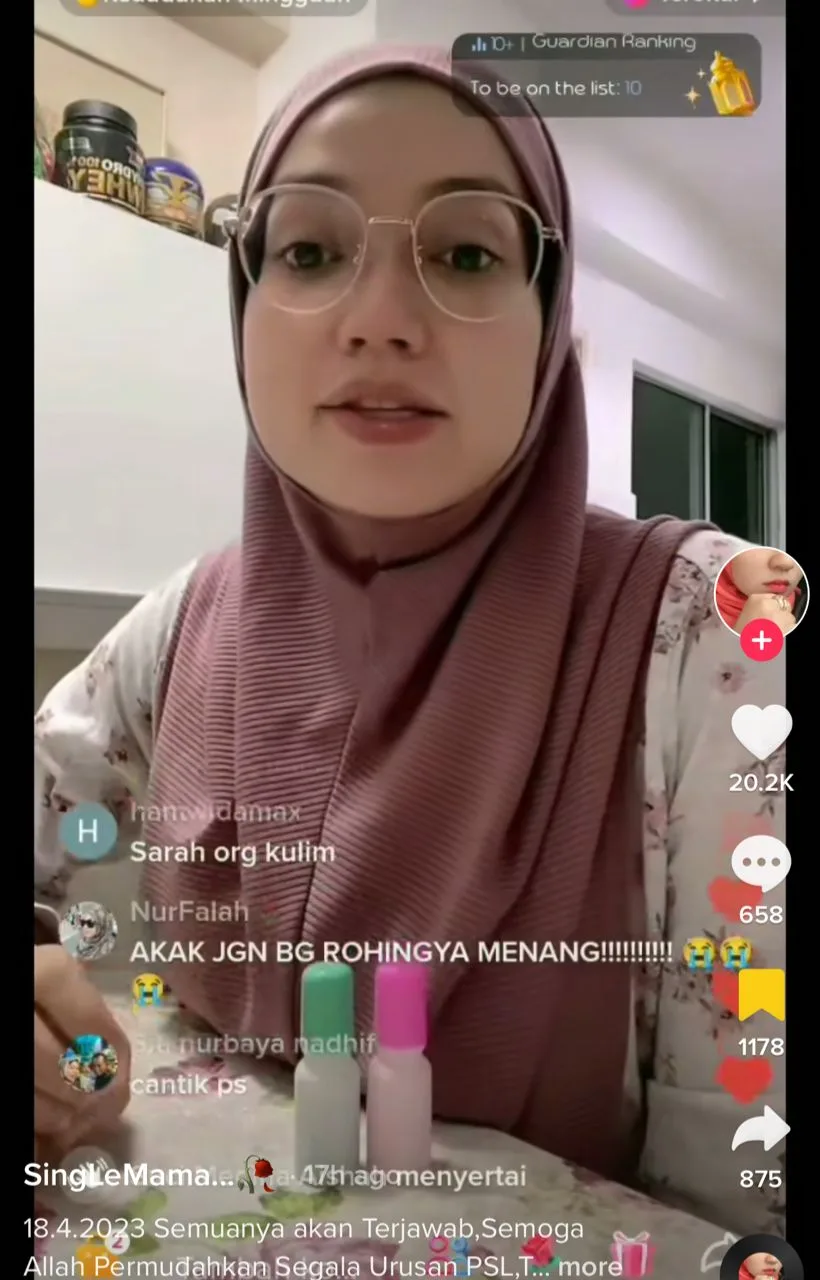Image resolution: width=820 pixels, height=1280 pixels.
Task: Save this video to favorites
Action: coord(761,996)
